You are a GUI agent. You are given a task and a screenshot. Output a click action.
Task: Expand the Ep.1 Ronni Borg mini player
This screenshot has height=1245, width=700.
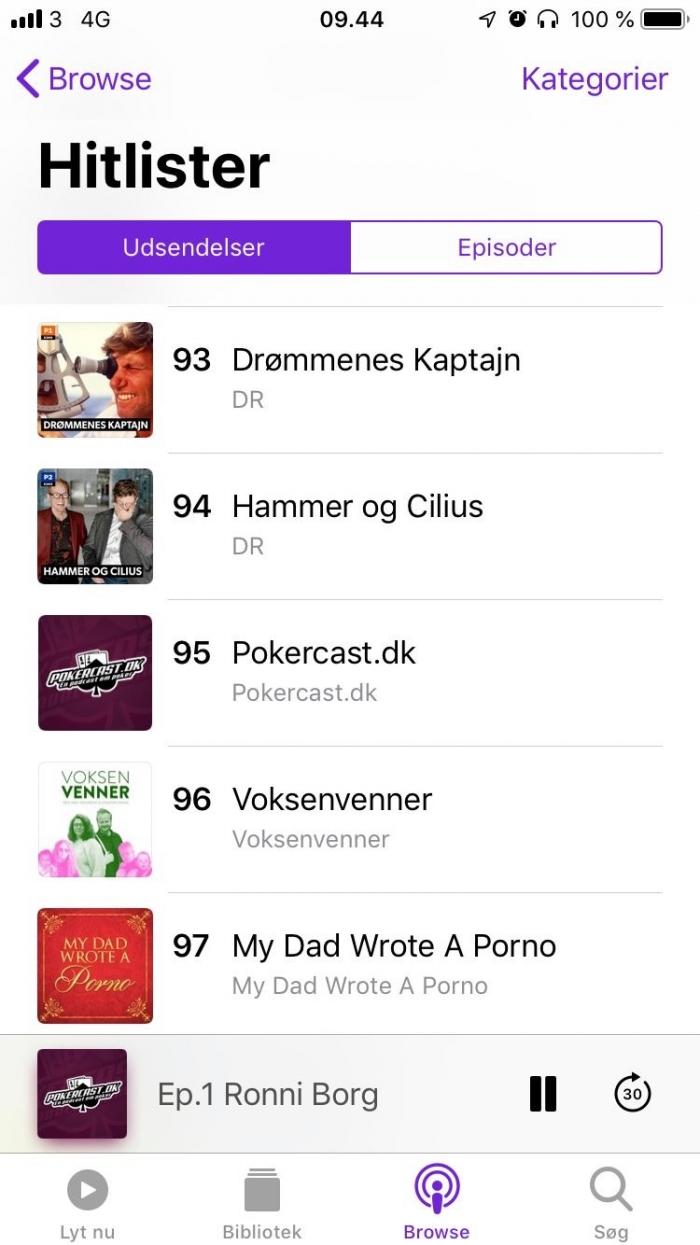point(268,1095)
